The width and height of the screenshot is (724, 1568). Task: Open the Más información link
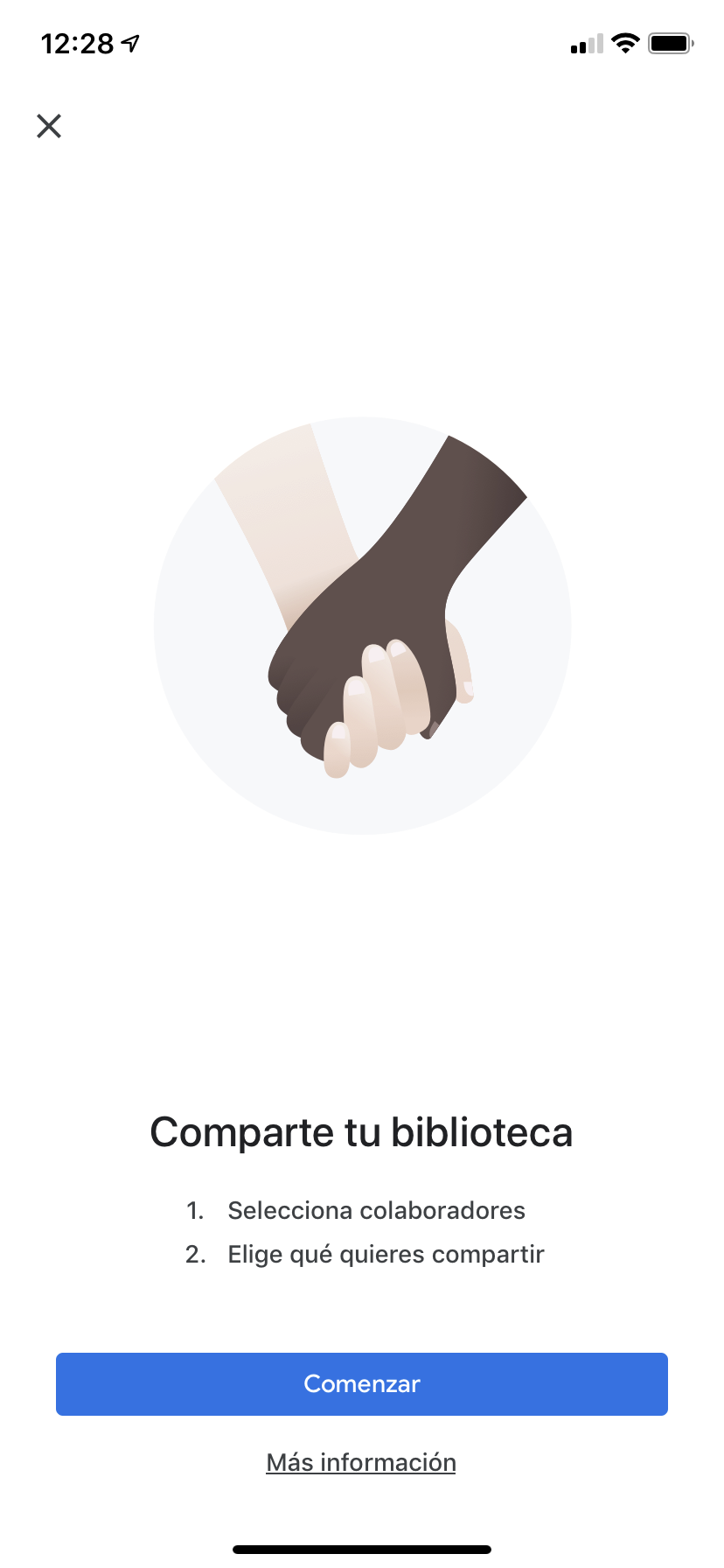361,1462
